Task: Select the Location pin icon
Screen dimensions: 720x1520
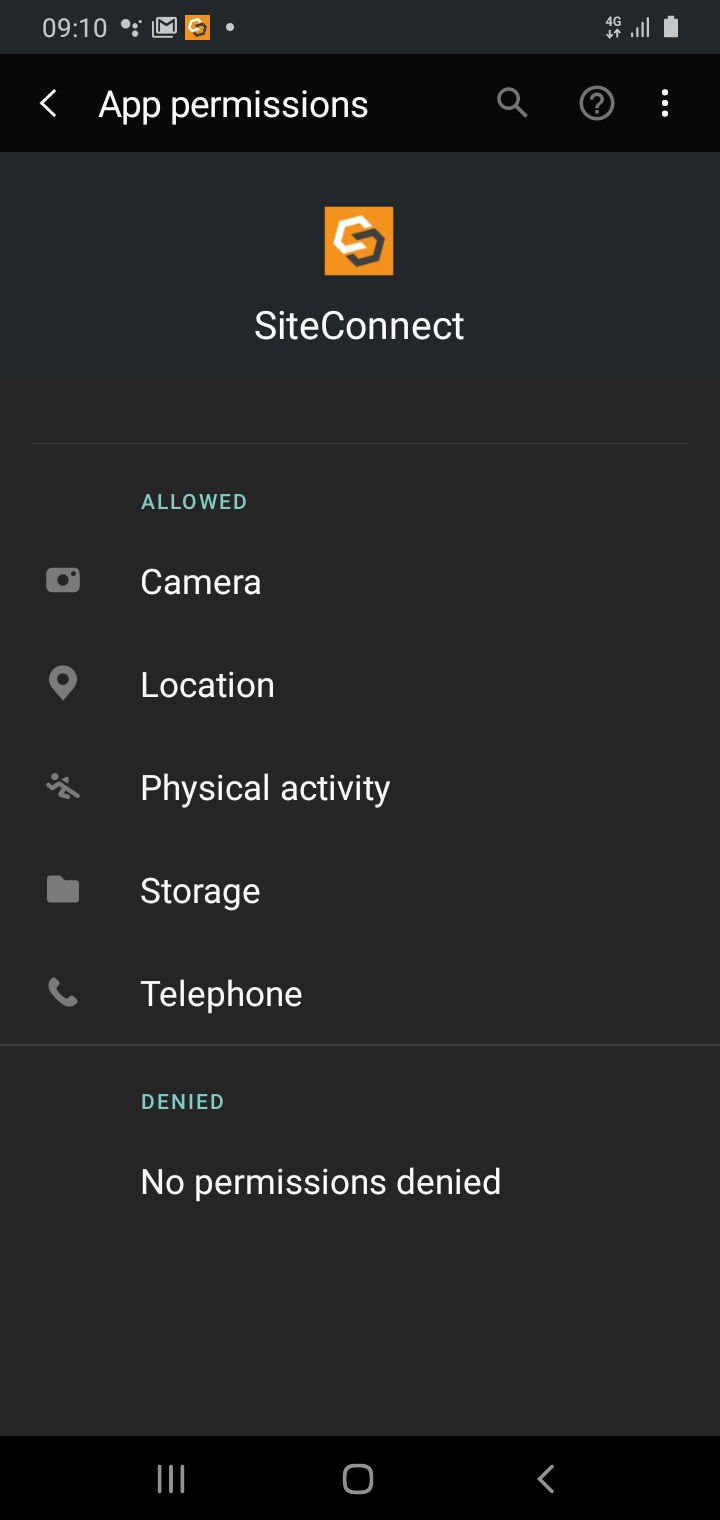Action: pos(62,683)
